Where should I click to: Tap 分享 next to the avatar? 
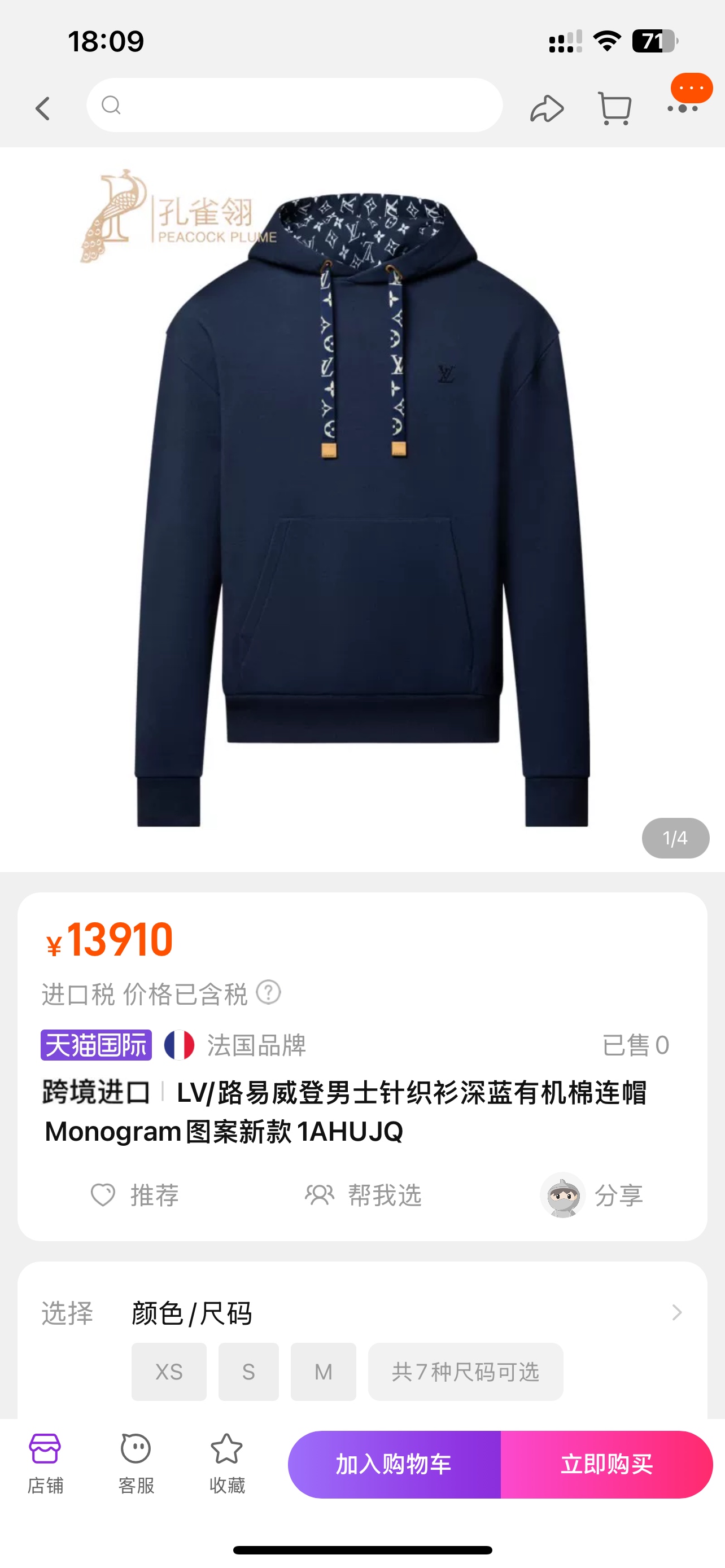point(618,1195)
